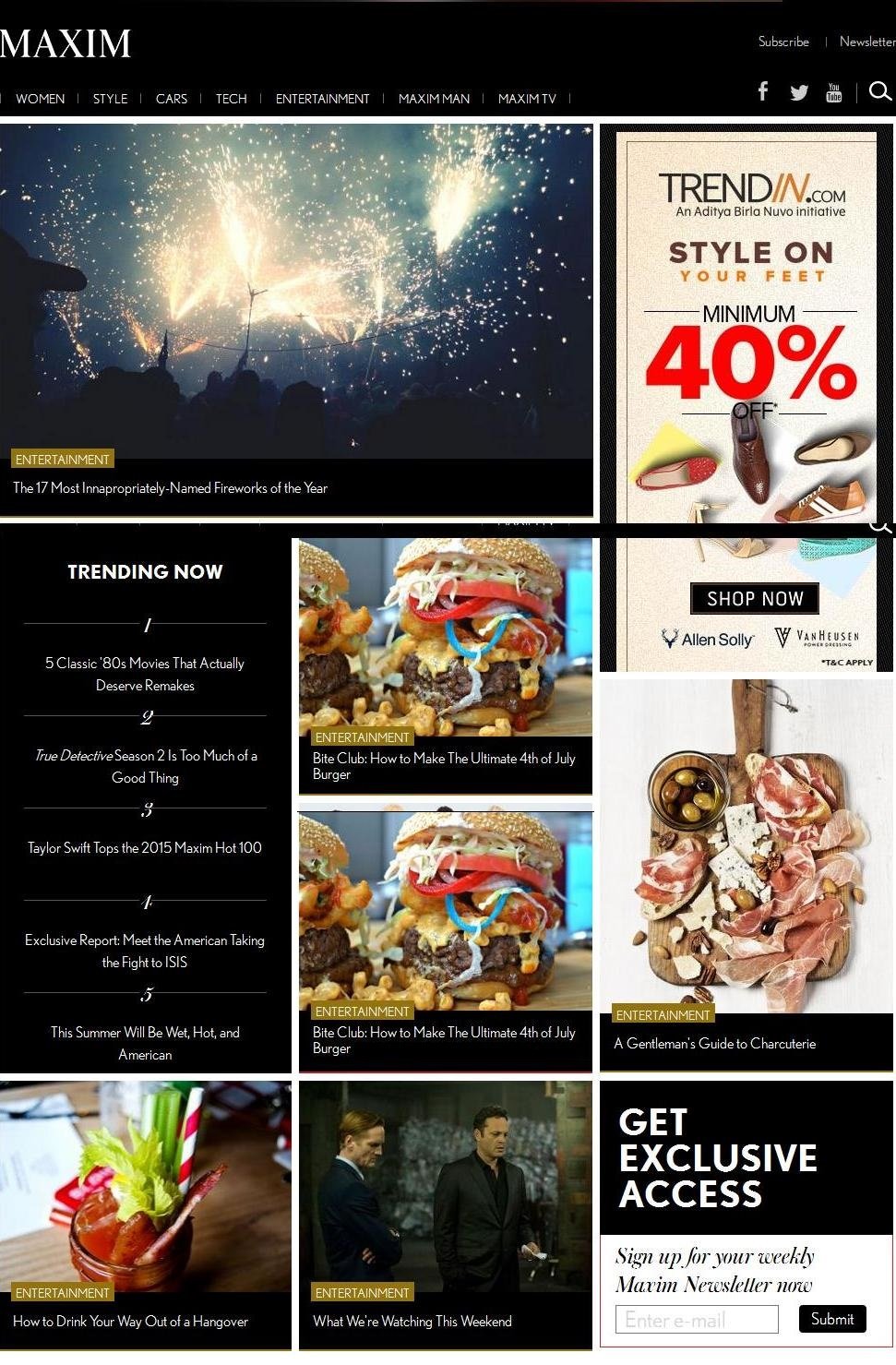Focus the Enter e-mail field
Image resolution: width=896 pixels, height=1365 pixels.
(696, 1320)
